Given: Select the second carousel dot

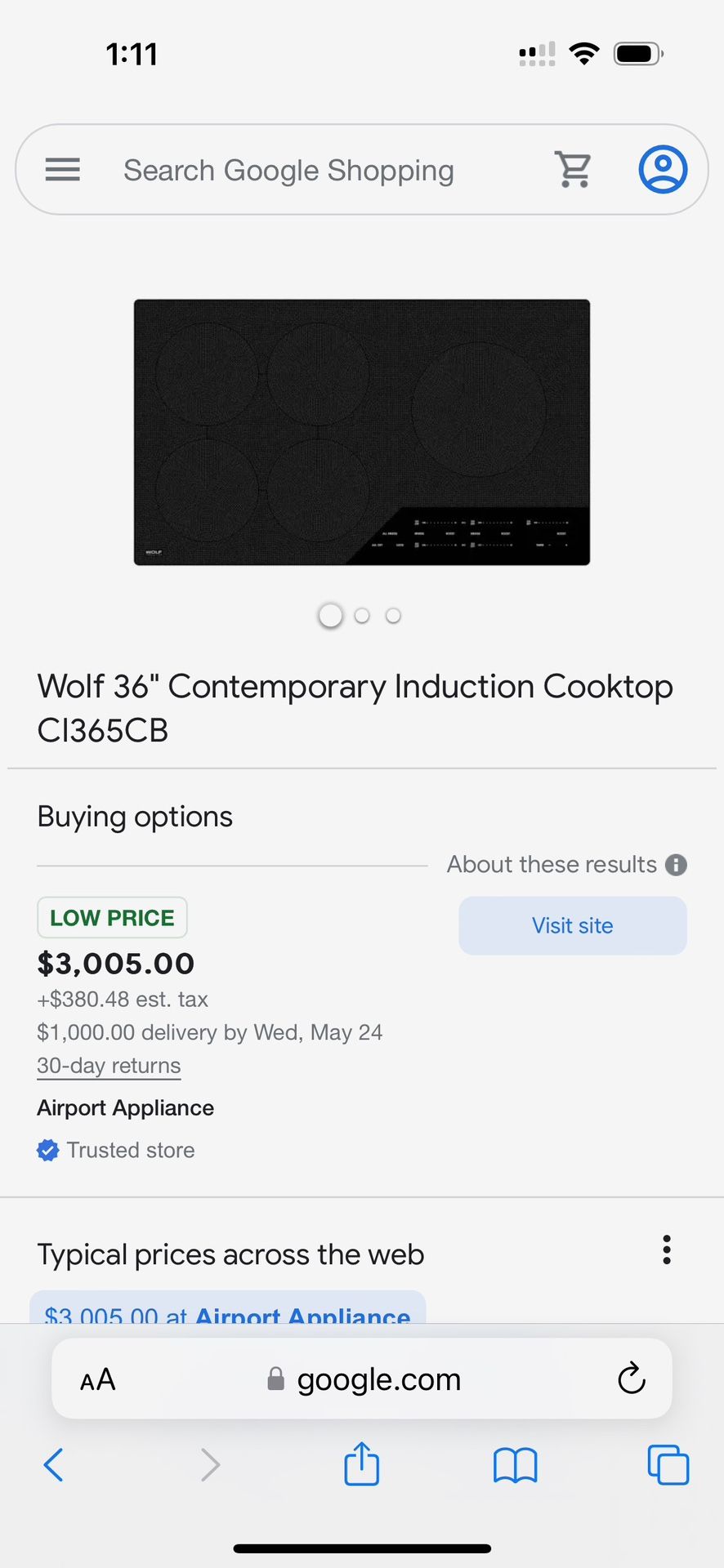Looking at the screenshot, I should [x=362, y=616].
